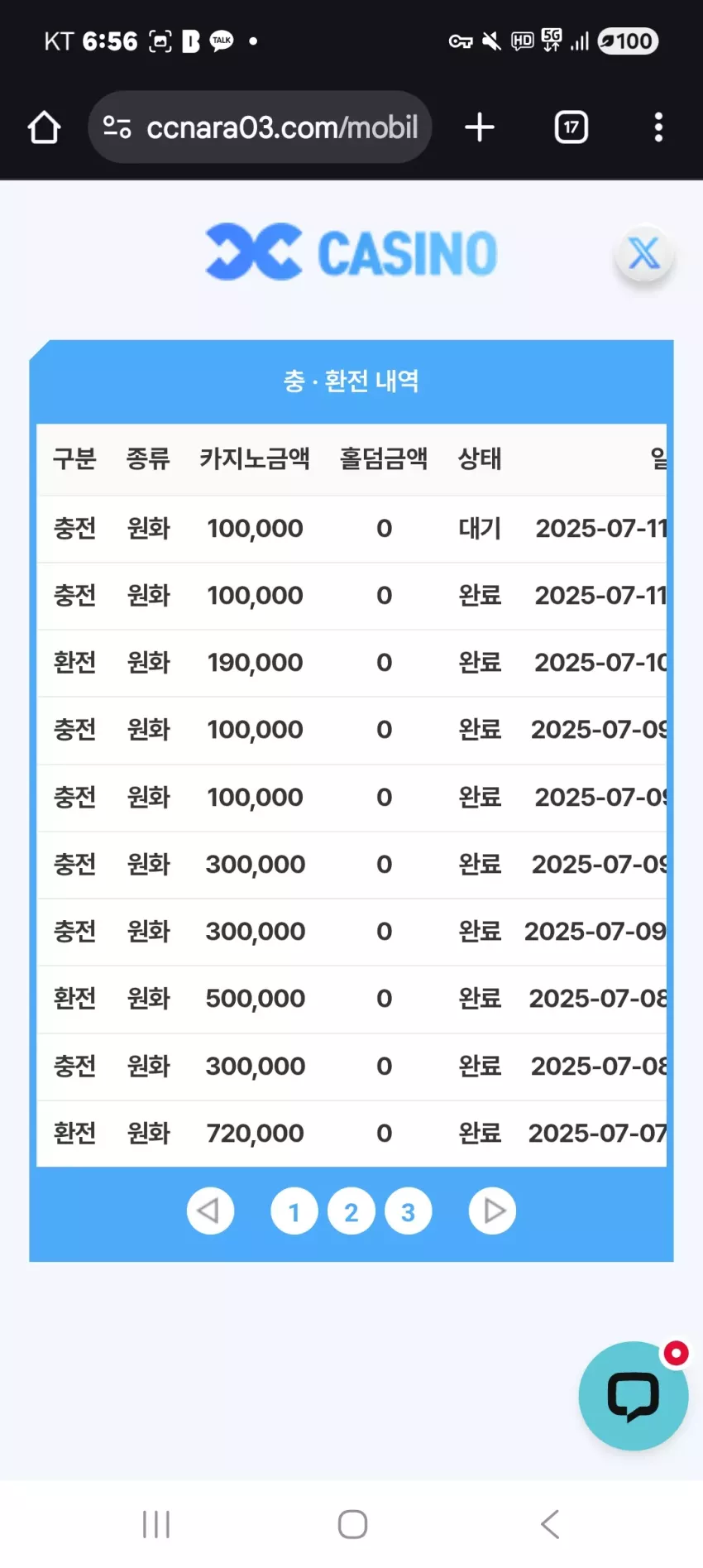The height and width of the screenshot is (1568, 703).
Task: Open the browser home page
Action: click(44, 127)
